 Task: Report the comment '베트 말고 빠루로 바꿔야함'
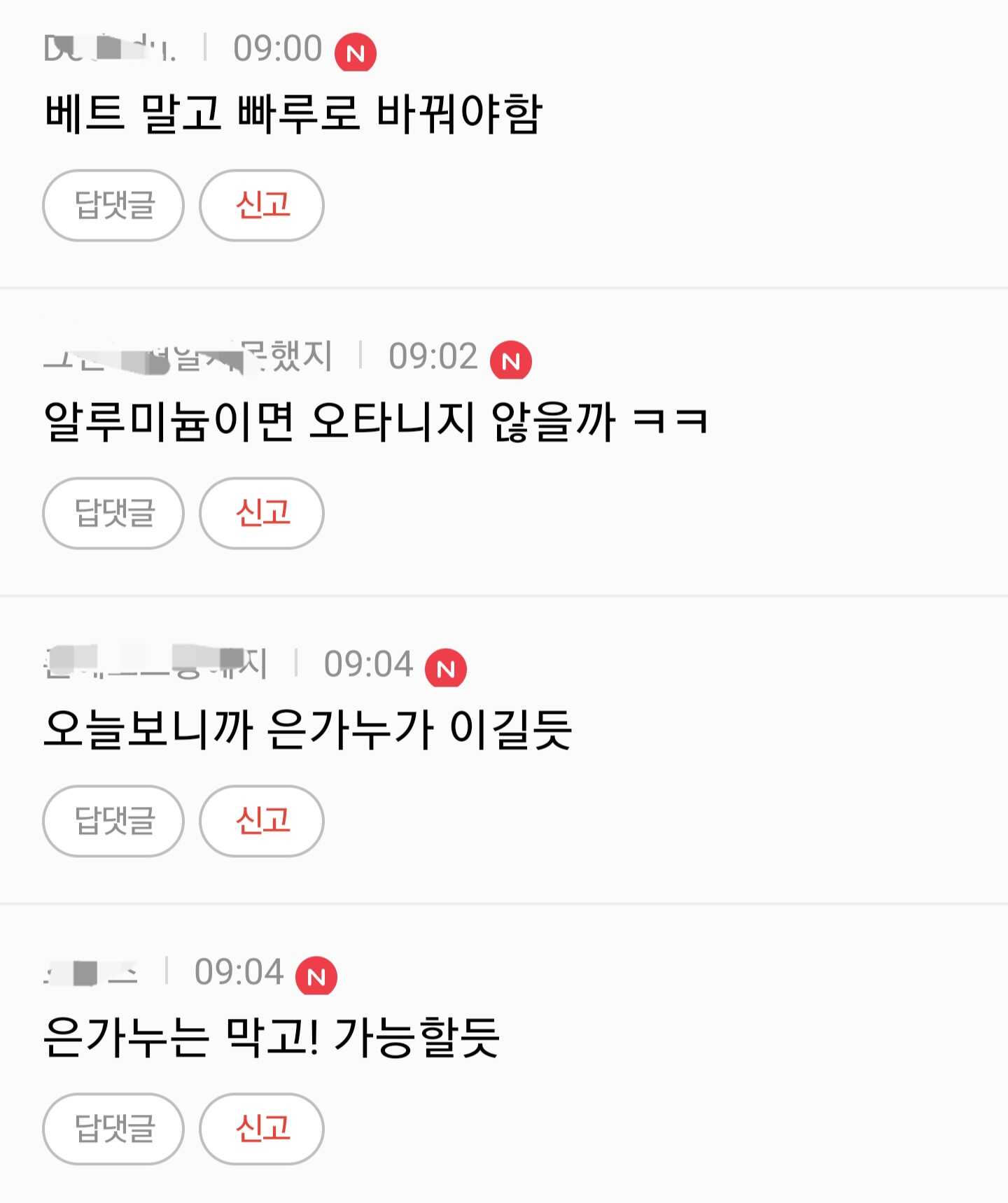[x=262, y=205]
